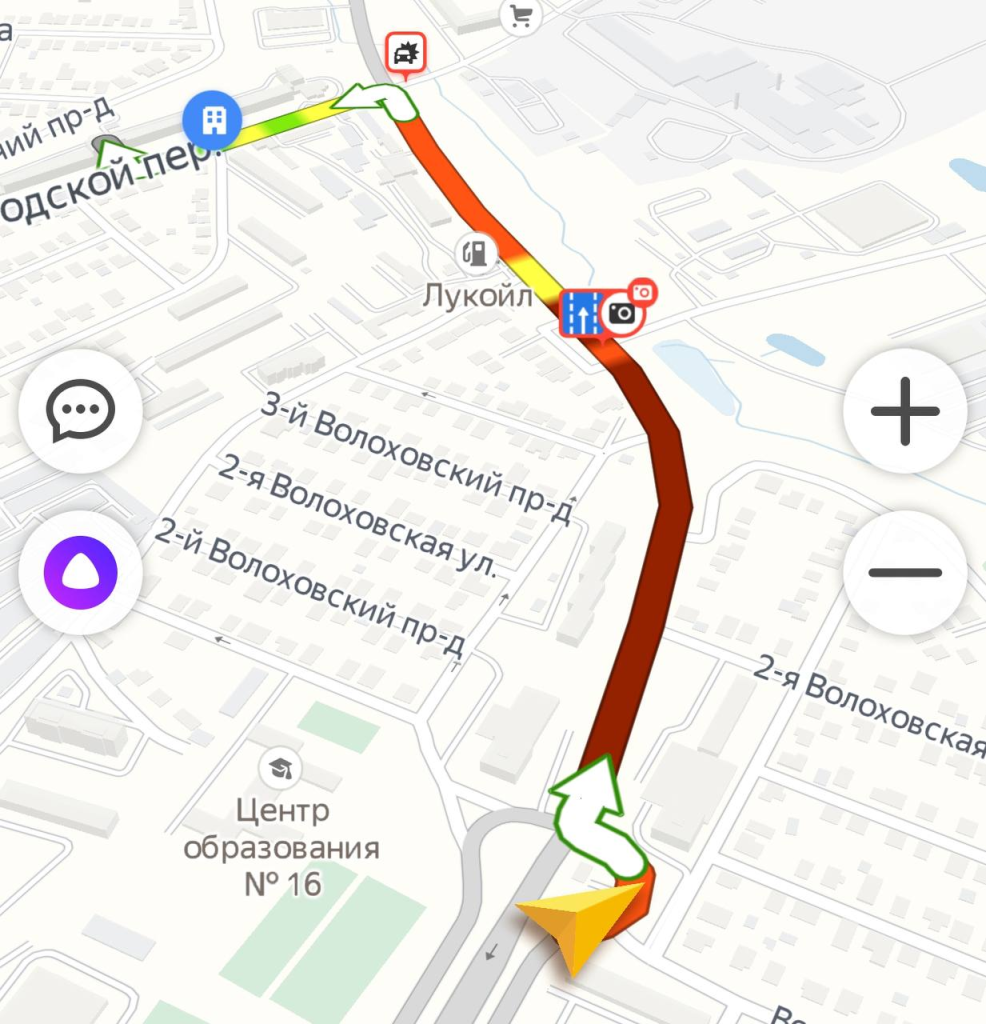The width and height of the screenshot is (986, 1024).
Task: Zoom in with the plus button
Action: pyautogui.click(x=905, y=411)
